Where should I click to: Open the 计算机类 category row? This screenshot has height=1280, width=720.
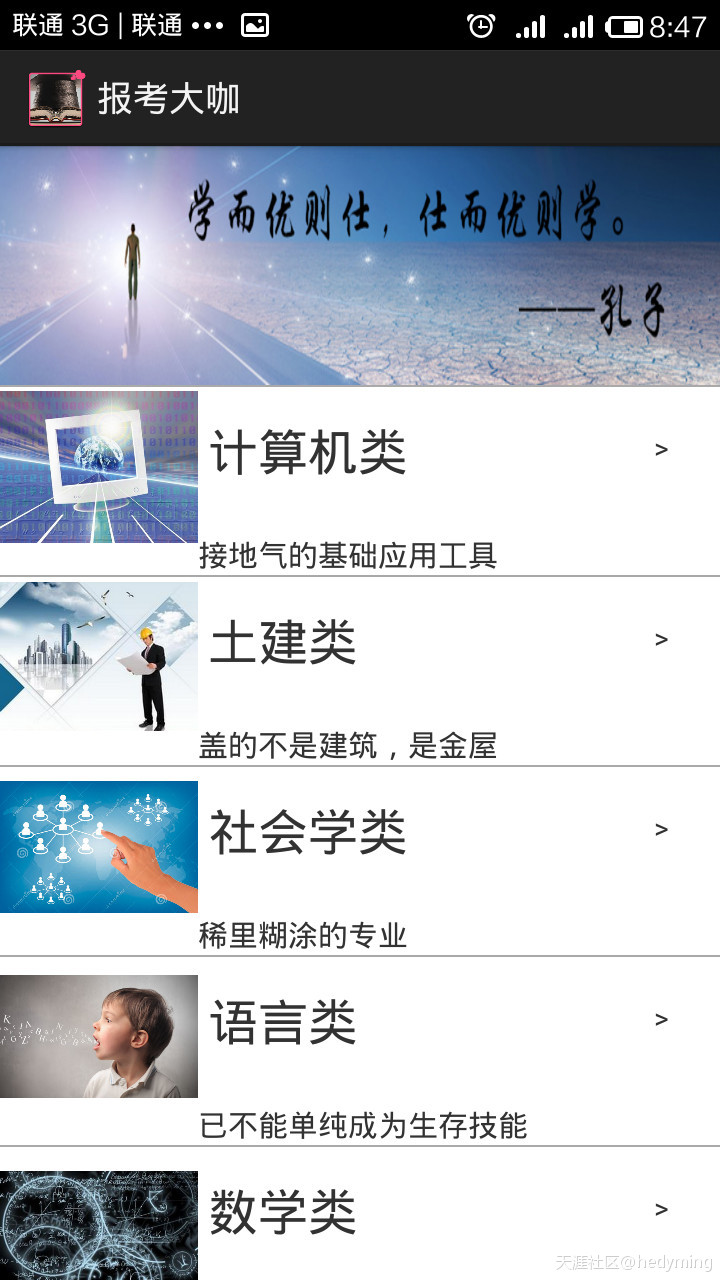(360, 480)
